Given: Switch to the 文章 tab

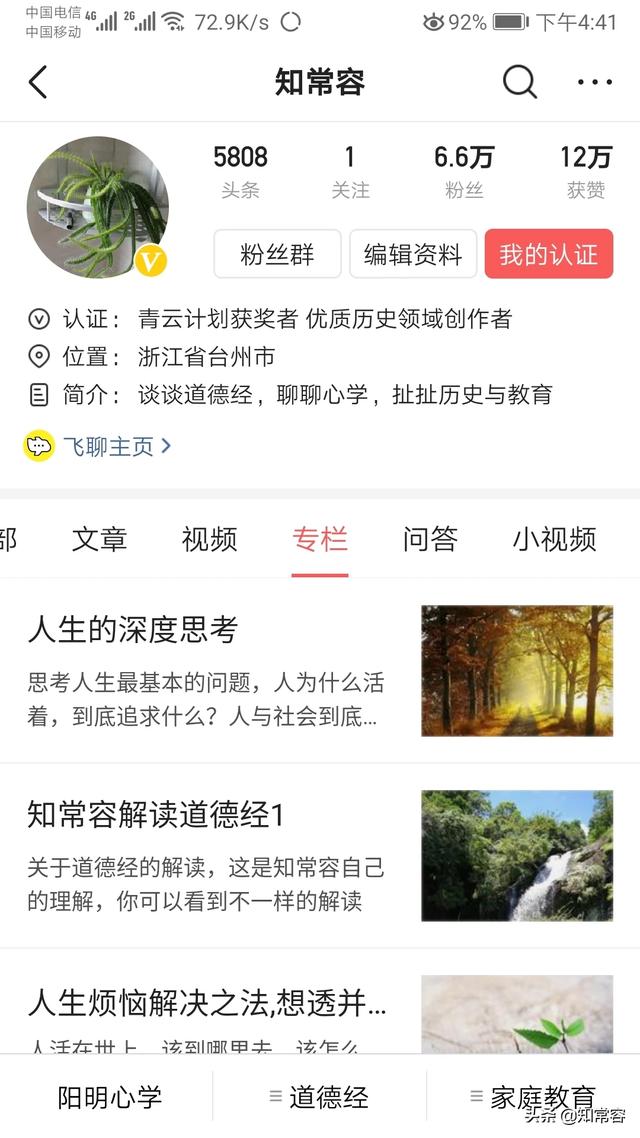Looking at the screenshot, I should click(x=99, y=539).
